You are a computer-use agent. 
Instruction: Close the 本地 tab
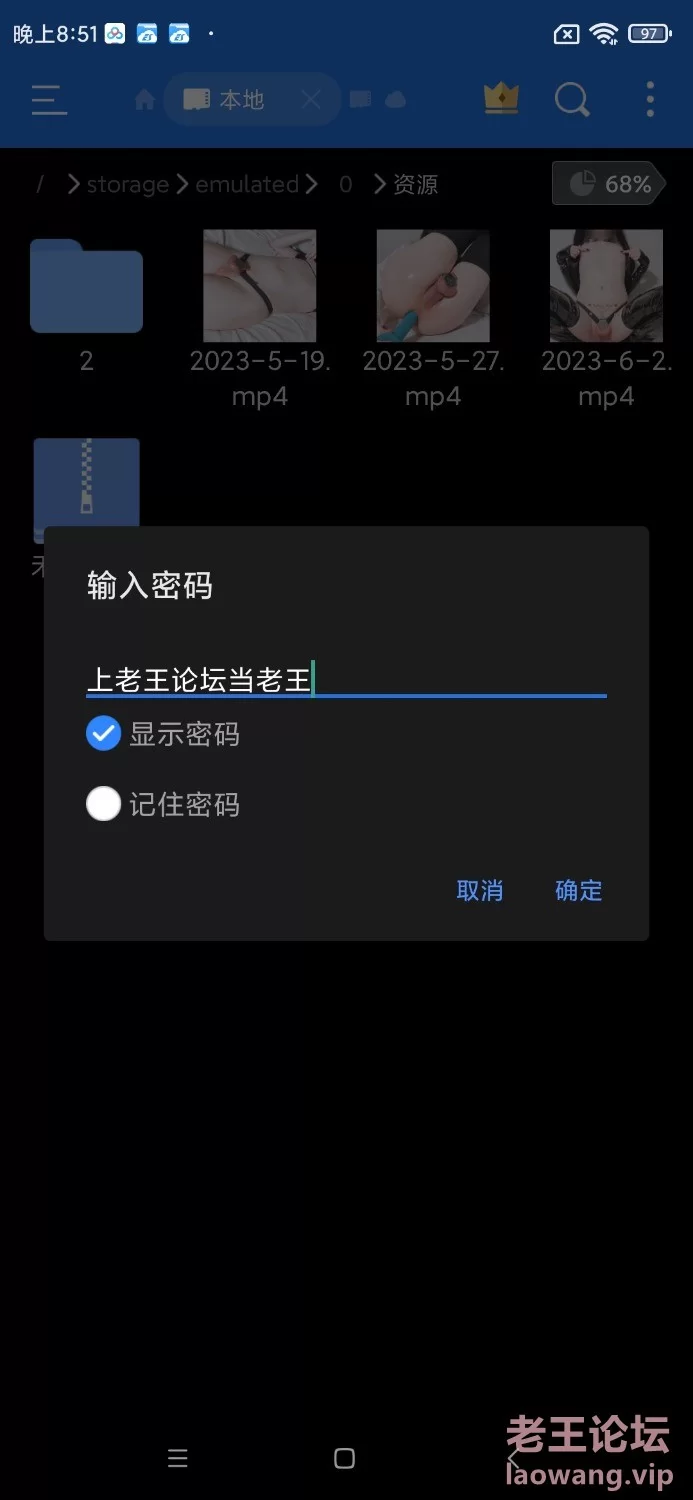311,100
